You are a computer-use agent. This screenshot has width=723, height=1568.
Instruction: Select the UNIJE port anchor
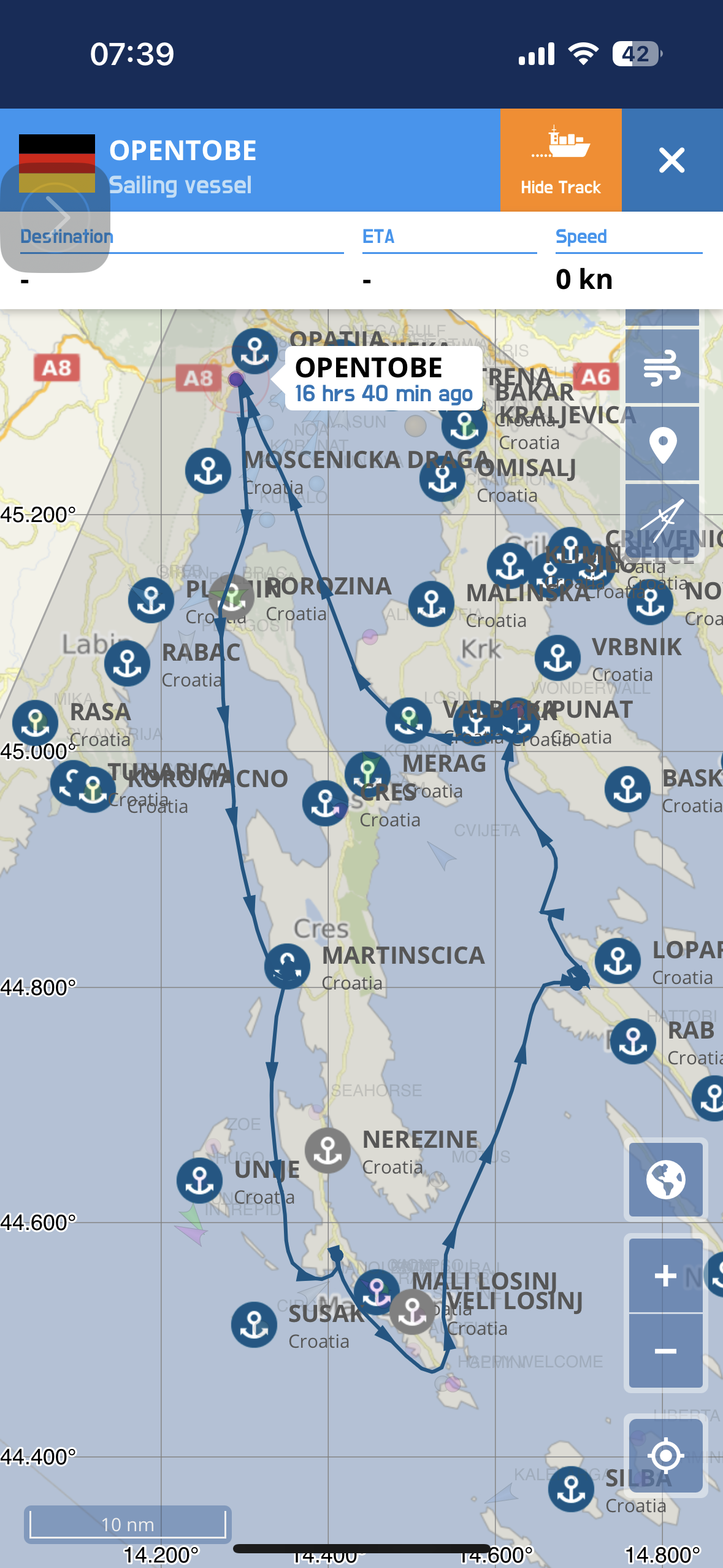point(199,1180)
